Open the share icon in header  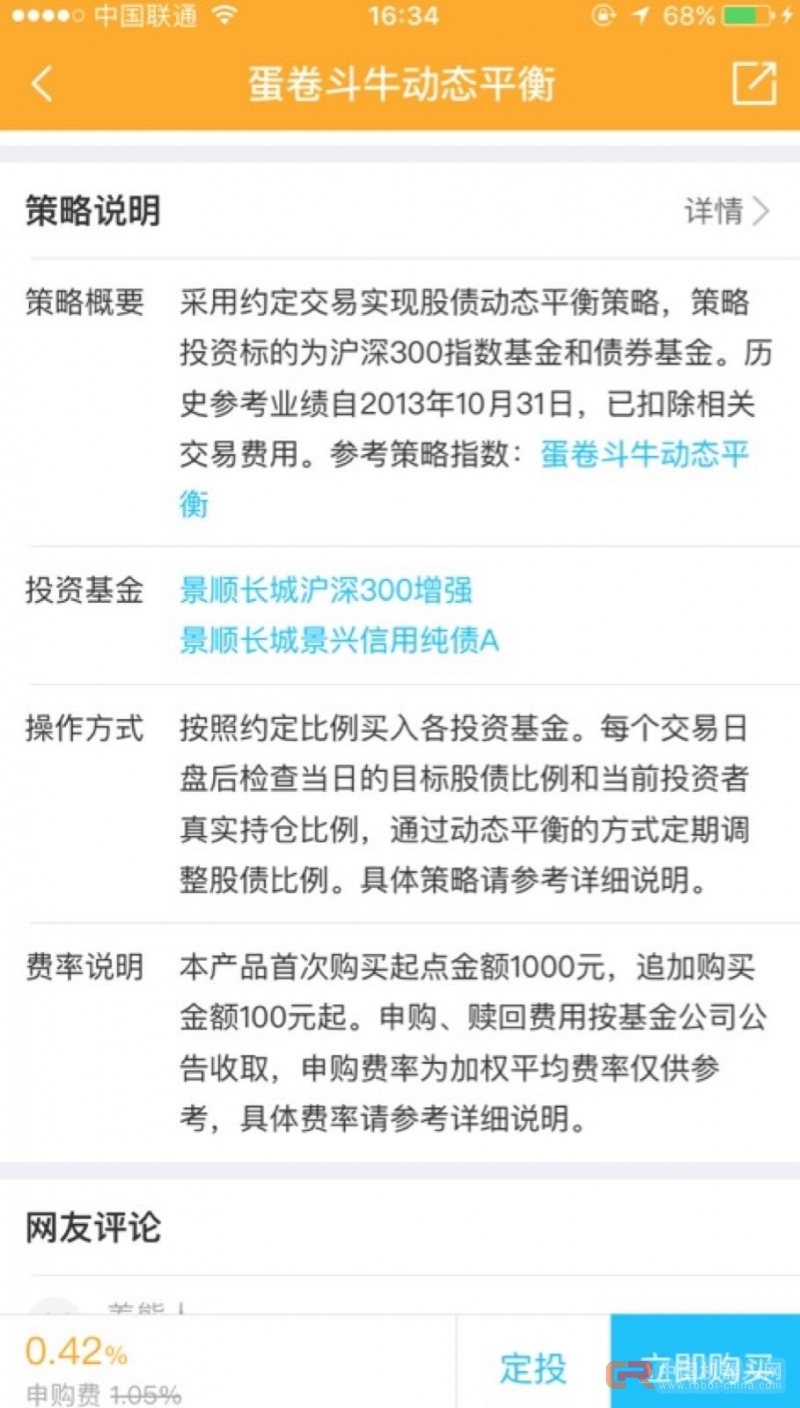click(754, 83)
